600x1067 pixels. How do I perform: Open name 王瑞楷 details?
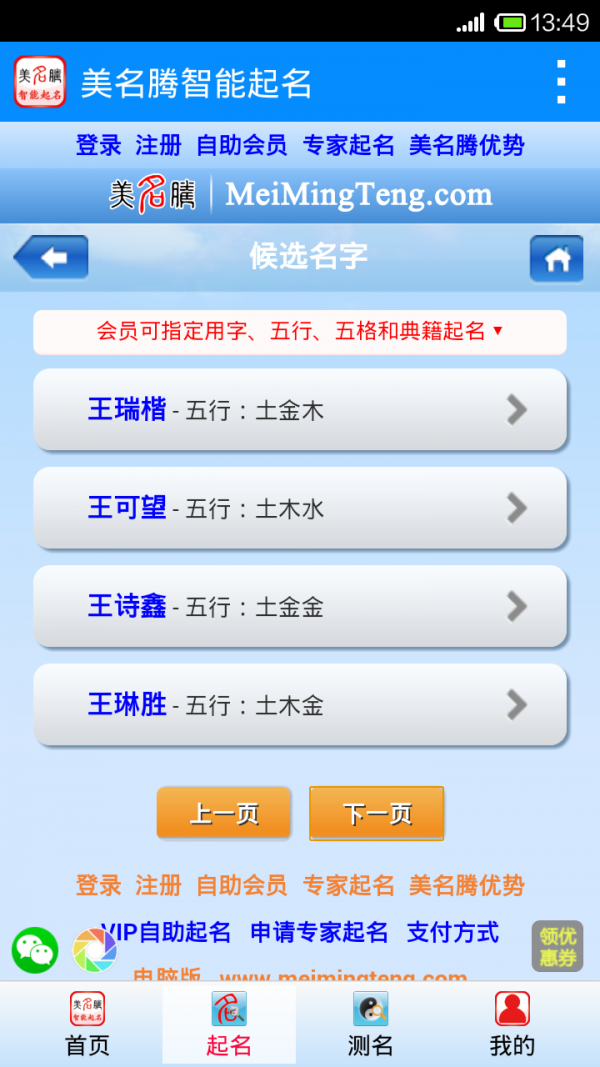point(299,410)
